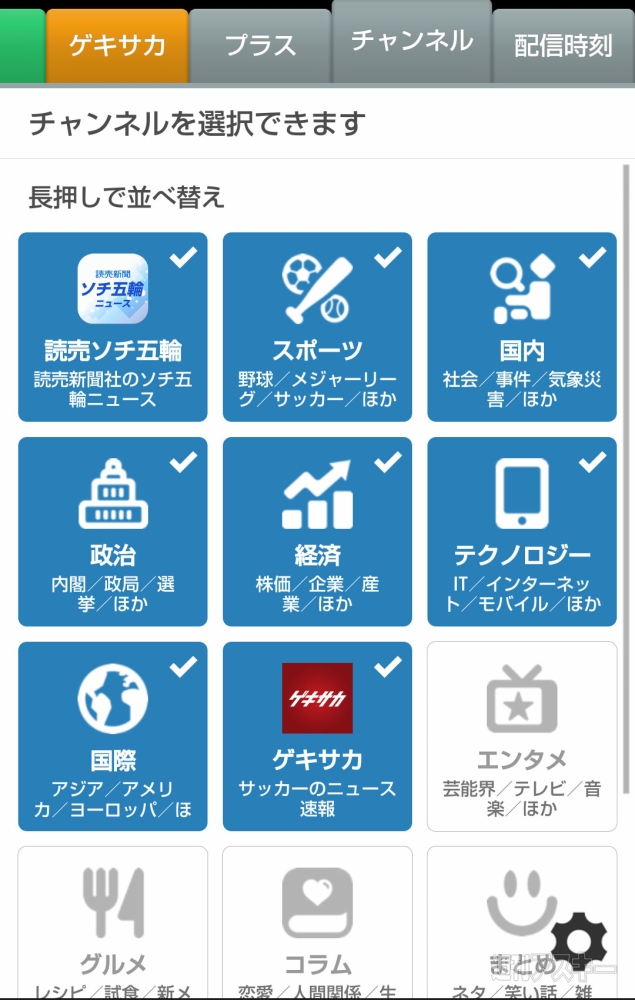Select the コラム channel tile
635x1000 pixels.
coord(317,920)
